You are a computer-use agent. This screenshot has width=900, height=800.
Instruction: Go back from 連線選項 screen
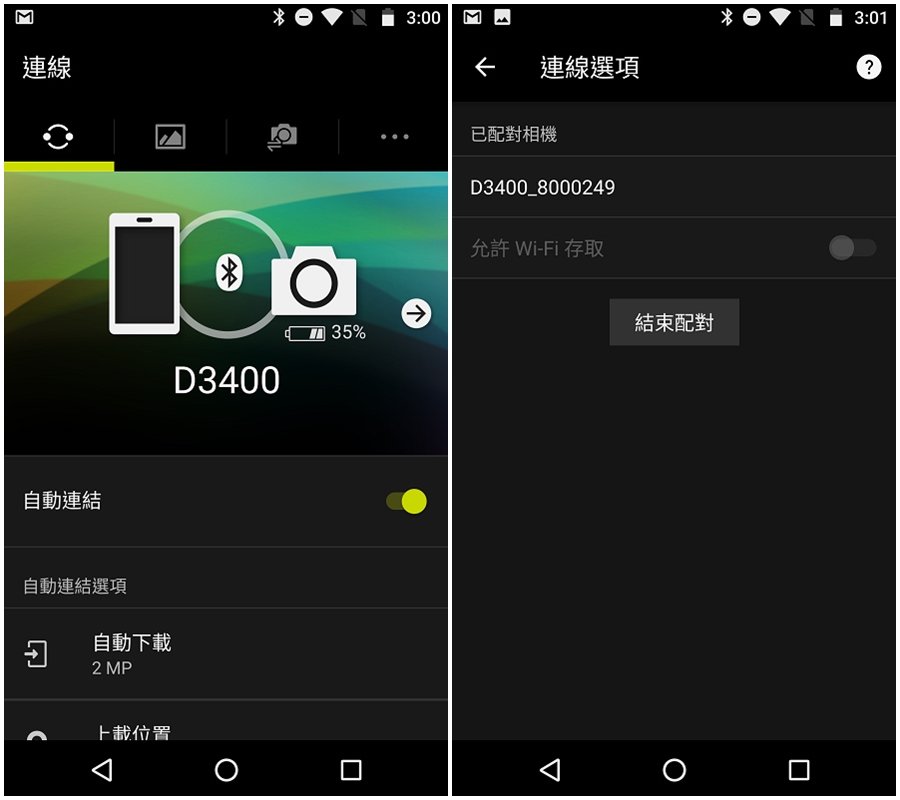click(x=485, y=67)
